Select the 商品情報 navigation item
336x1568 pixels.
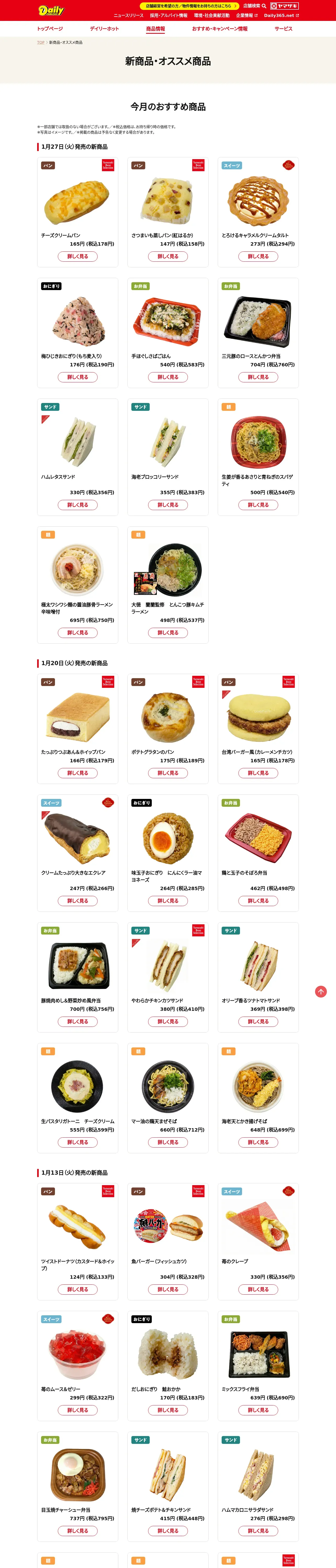155,28
